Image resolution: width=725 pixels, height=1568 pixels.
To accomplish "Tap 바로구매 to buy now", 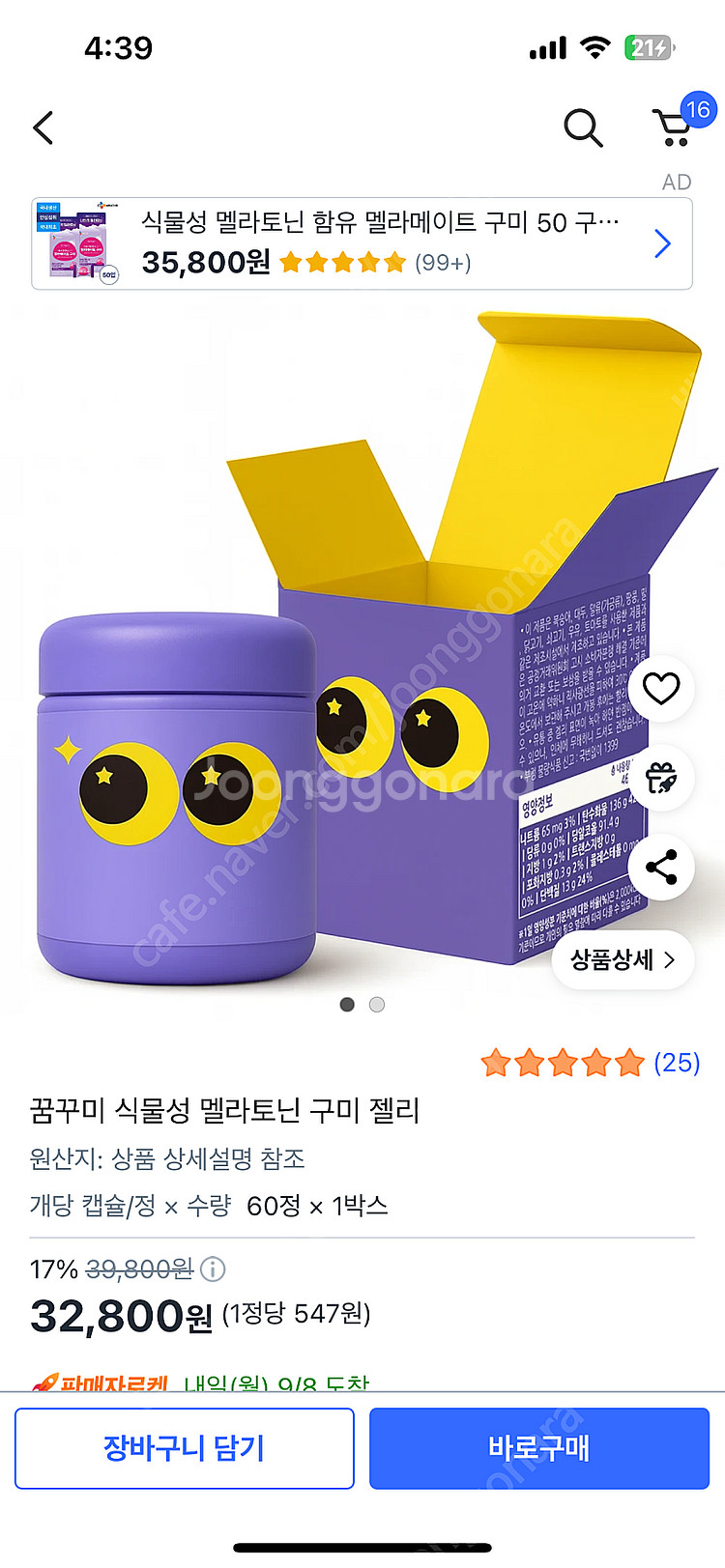I will 539,1448.
